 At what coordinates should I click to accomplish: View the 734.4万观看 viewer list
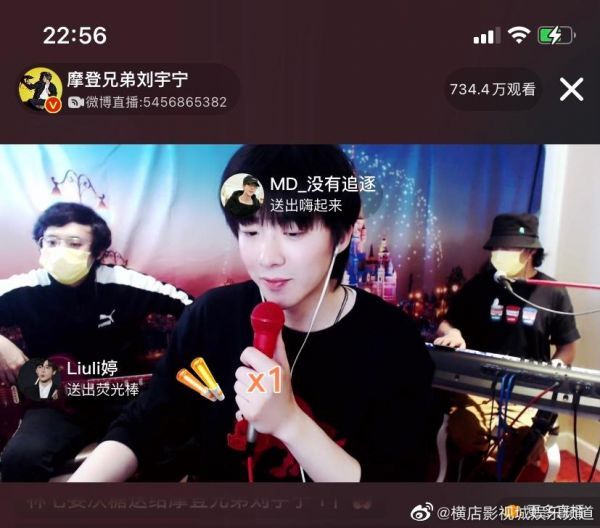[x=491, y=89]
